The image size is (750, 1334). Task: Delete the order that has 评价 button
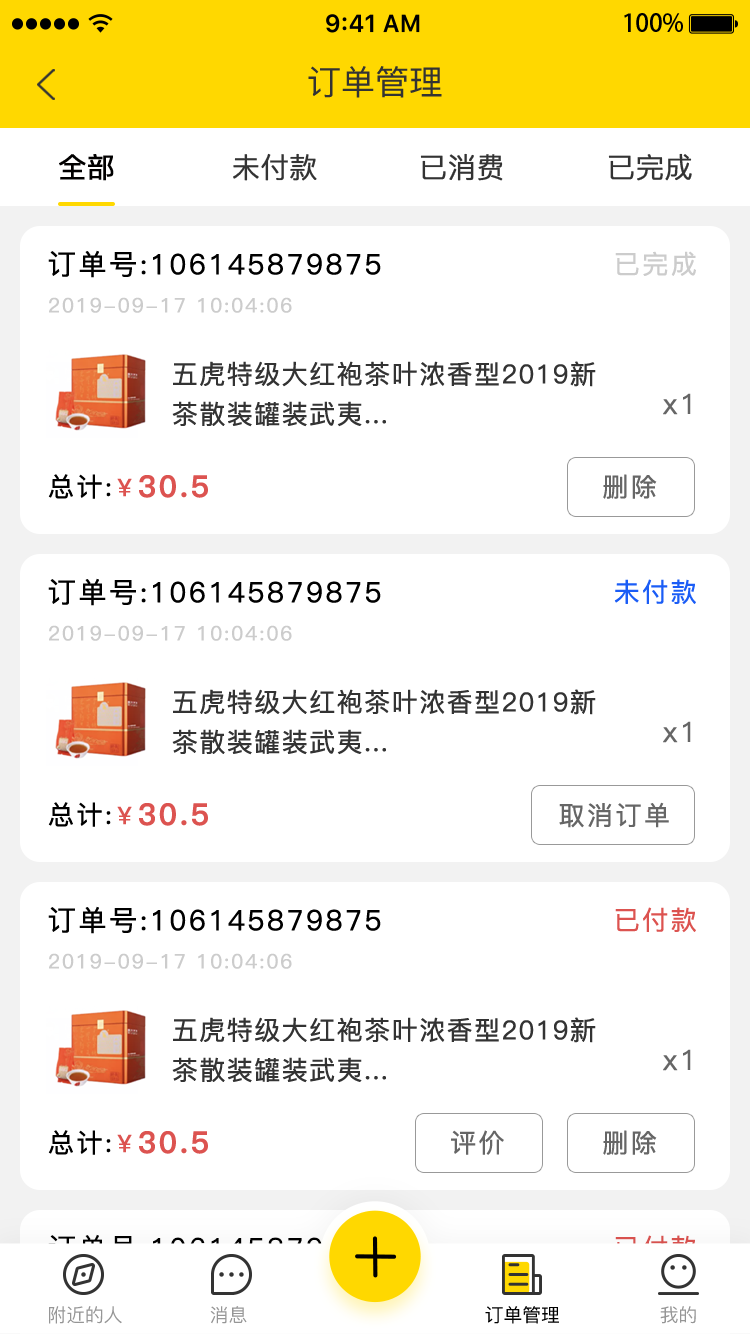tap(630, 1142)
